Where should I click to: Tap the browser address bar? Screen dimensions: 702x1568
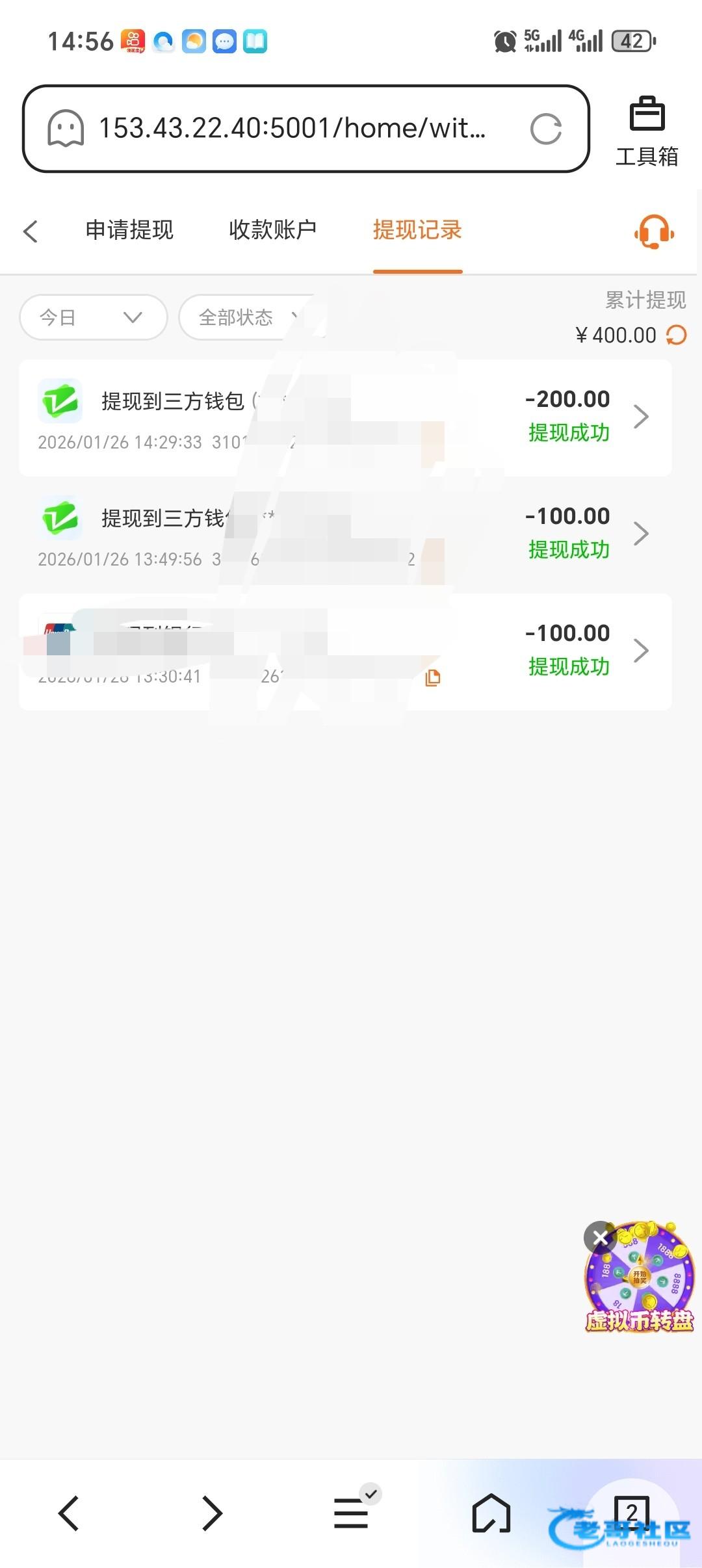pos(291,128)
